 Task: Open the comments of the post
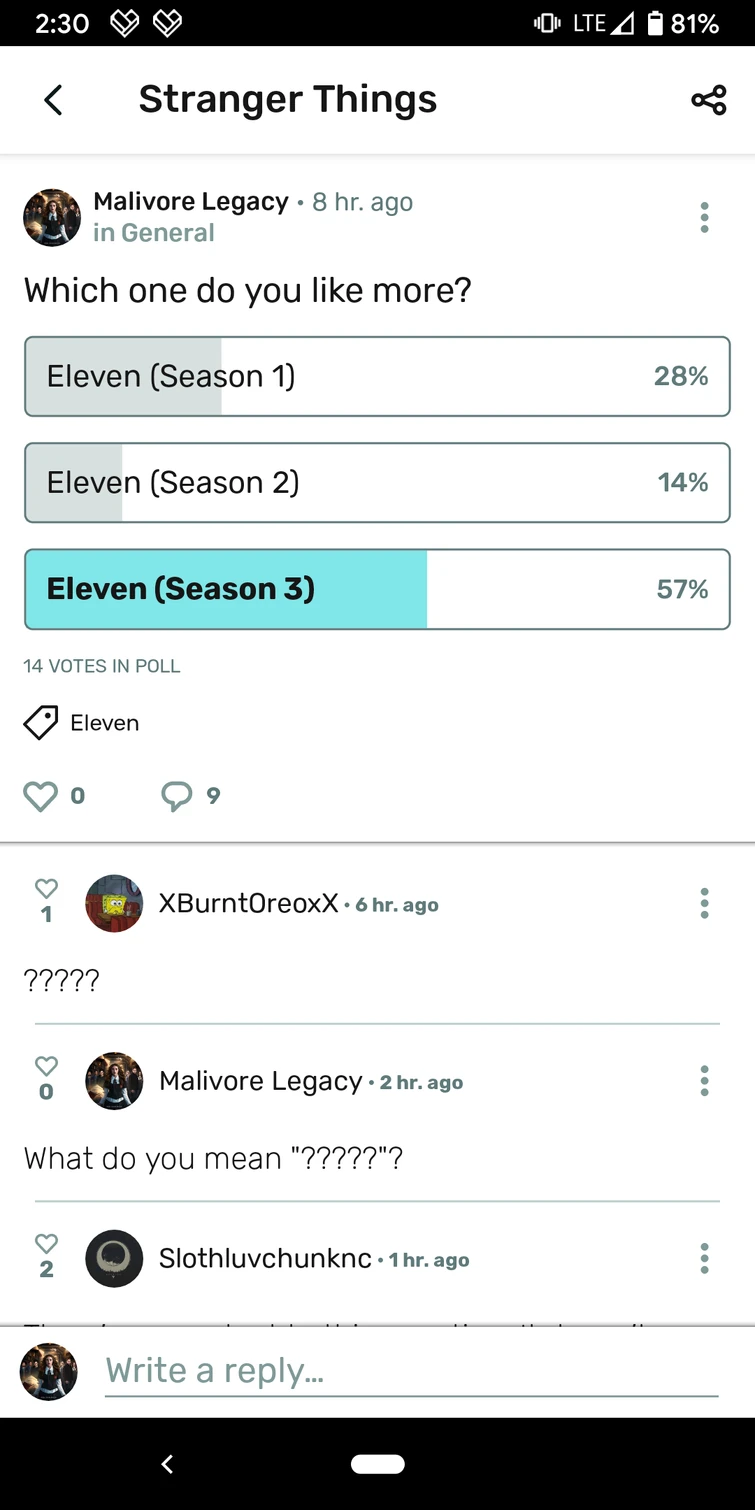tap(178, 796)
